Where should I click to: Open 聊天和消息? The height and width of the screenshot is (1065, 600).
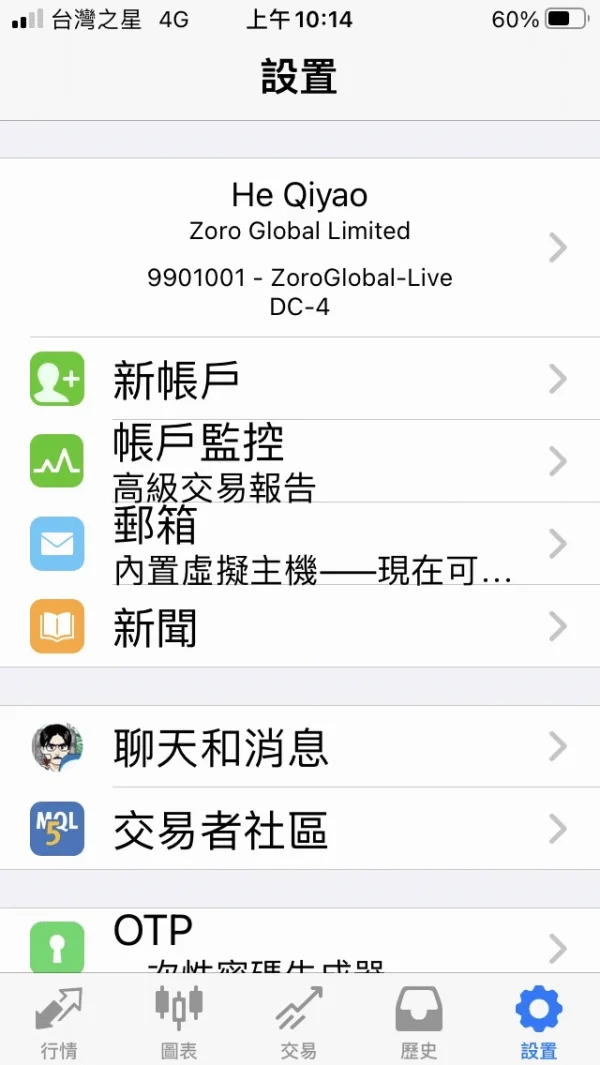(300, 746)
